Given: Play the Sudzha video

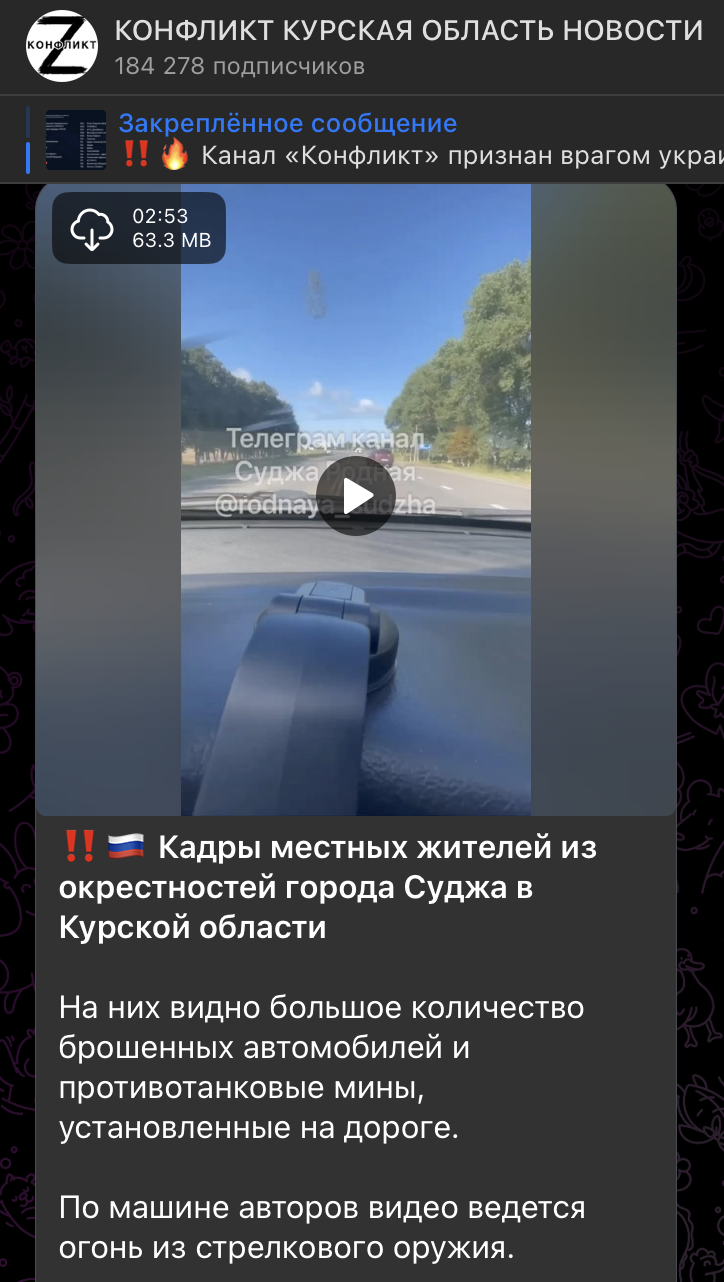Looking at the screenshot, I should 355,496.
